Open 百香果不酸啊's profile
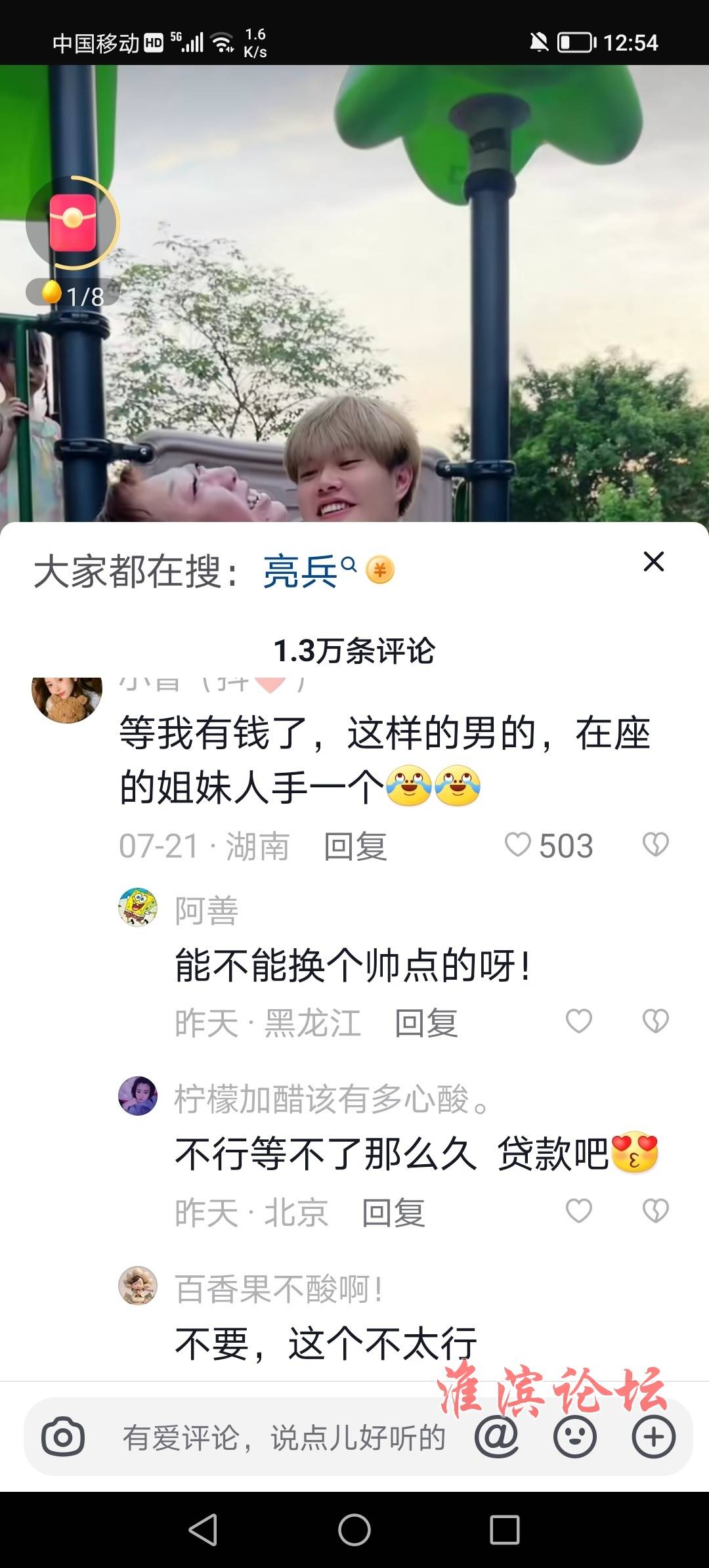 click(138, 1286)
